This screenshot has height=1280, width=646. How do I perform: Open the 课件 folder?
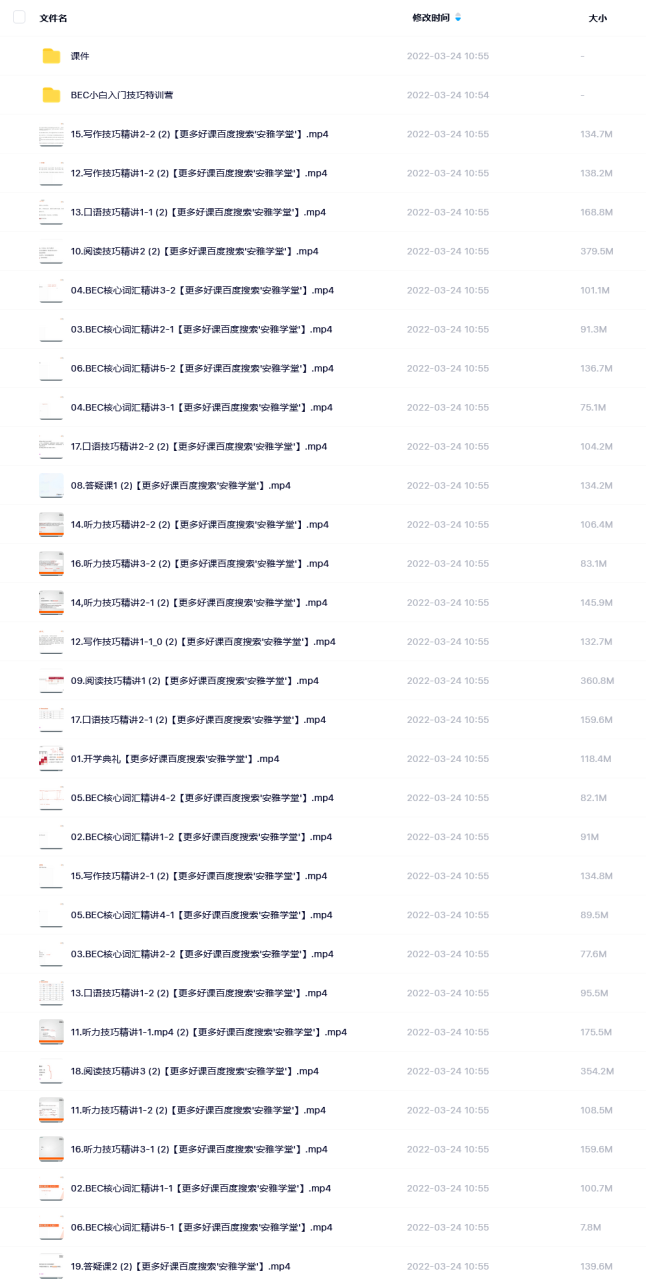[x=80, y=56]
